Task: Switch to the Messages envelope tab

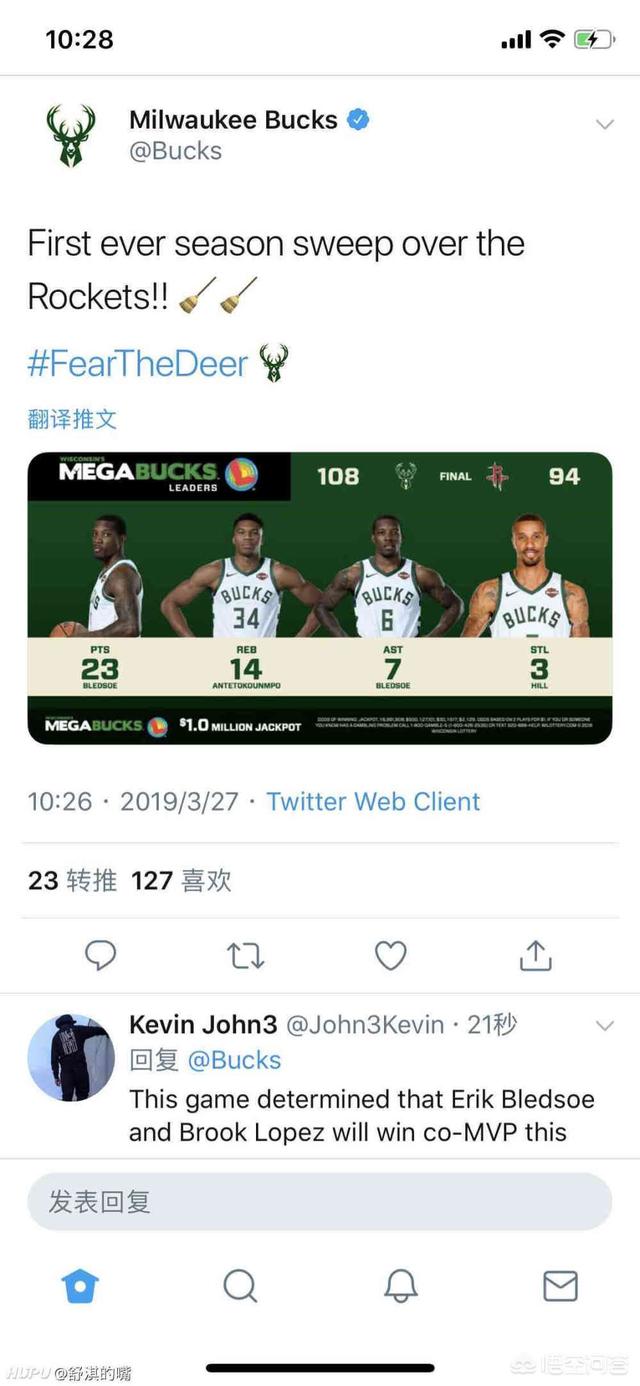Action: [560, 1285]
